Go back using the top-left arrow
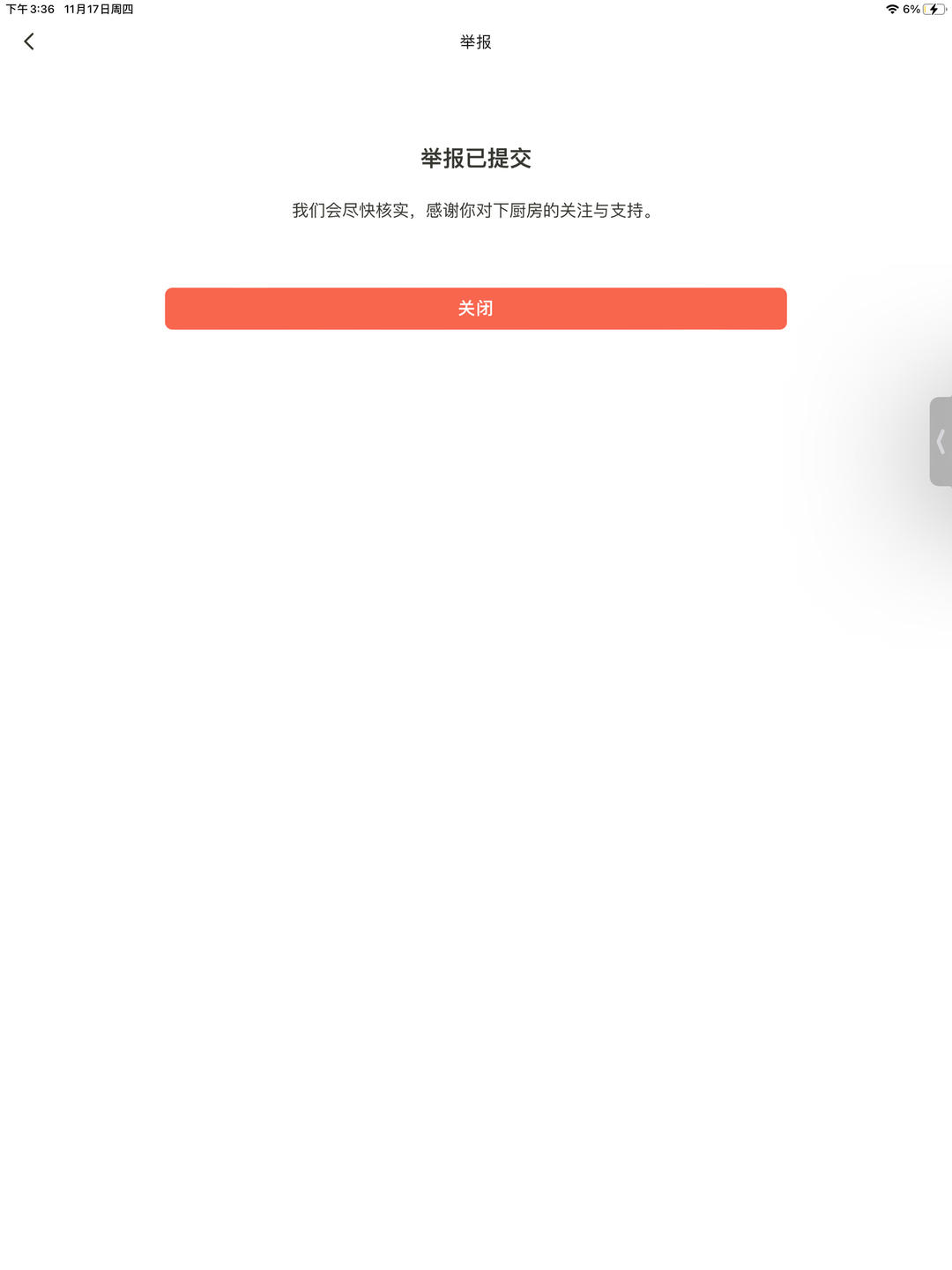The image size is (952, 1270). point(29,41)
